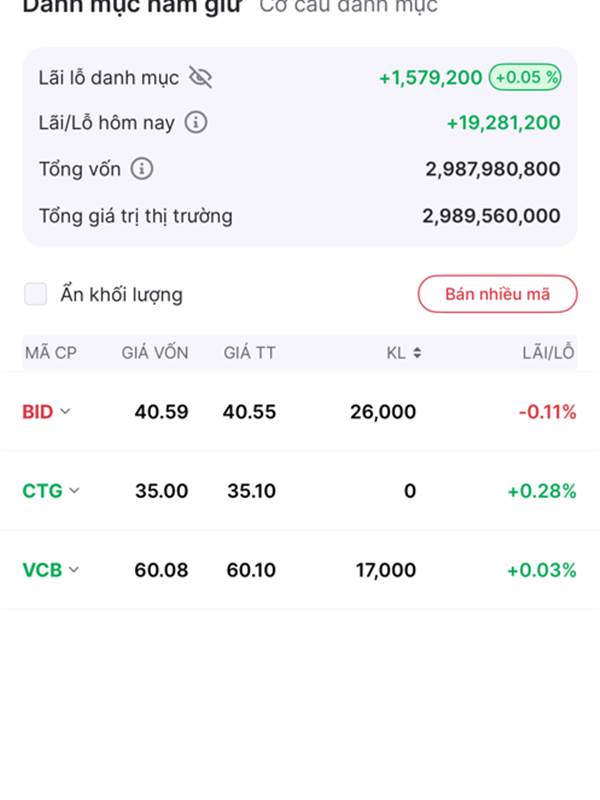
Task: Switch to Cơ cấu danh mục tab
Action: pos(348,6)
